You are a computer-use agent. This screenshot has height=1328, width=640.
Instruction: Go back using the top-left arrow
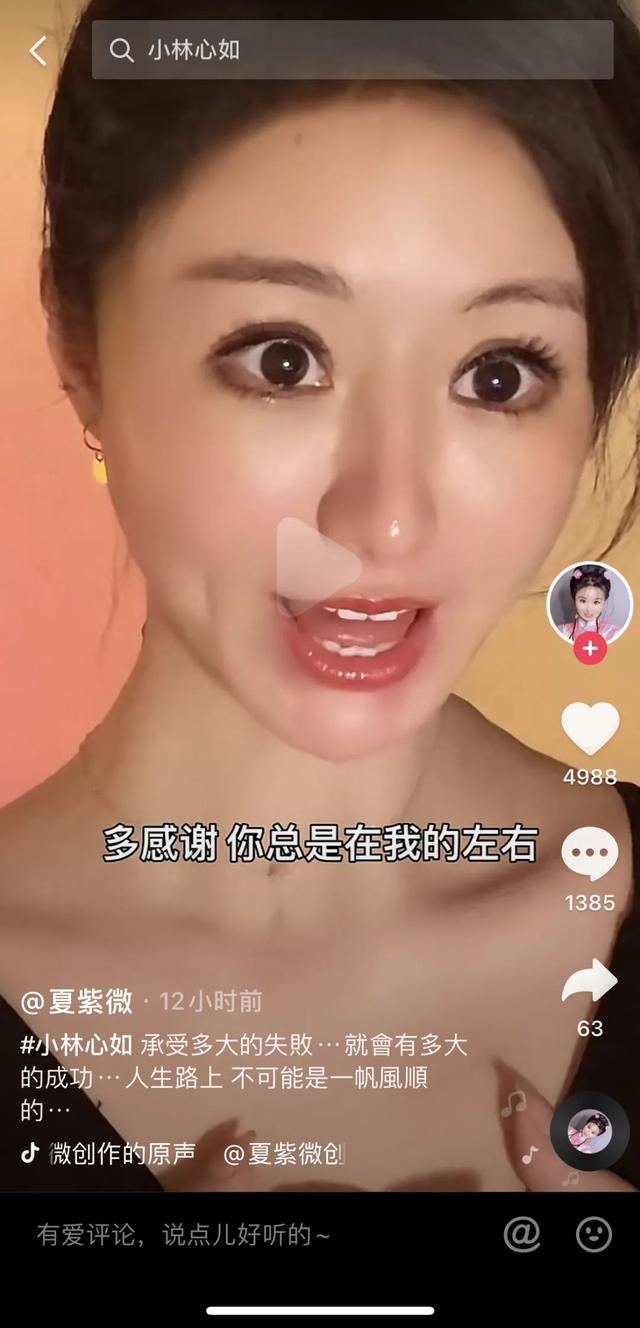pyautogui.click(x=38, y=50)
